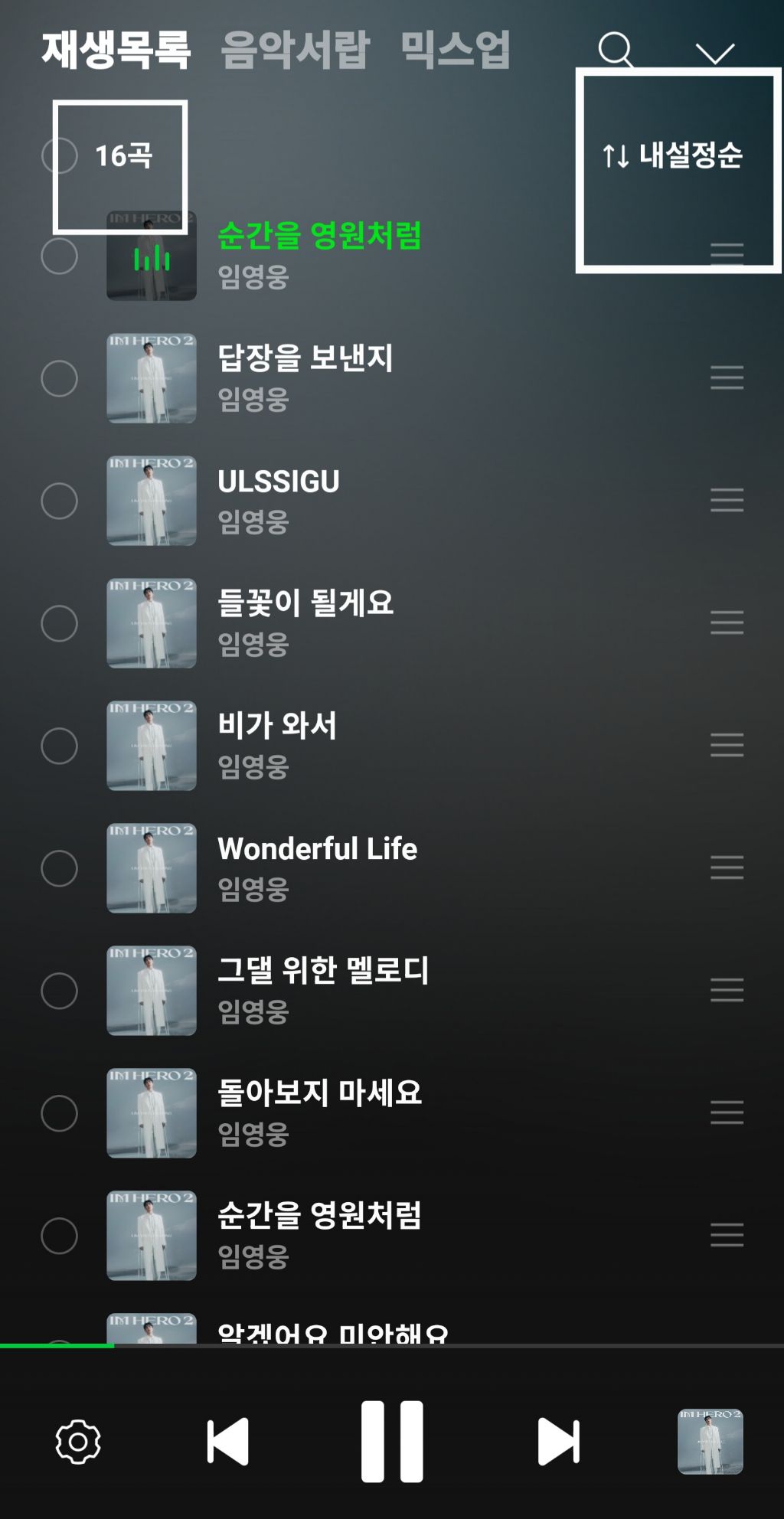This screenshot has height=1519, width=784.
Task: Select the checkbox for Wonderful Life
Action: point(60,868)
